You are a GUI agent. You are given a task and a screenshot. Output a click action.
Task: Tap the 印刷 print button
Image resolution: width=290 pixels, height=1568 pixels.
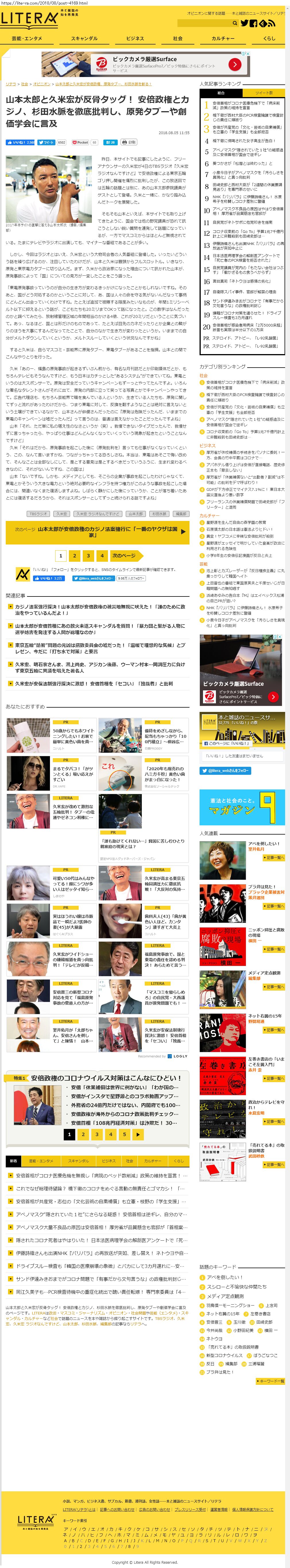(x=129, y=142)
